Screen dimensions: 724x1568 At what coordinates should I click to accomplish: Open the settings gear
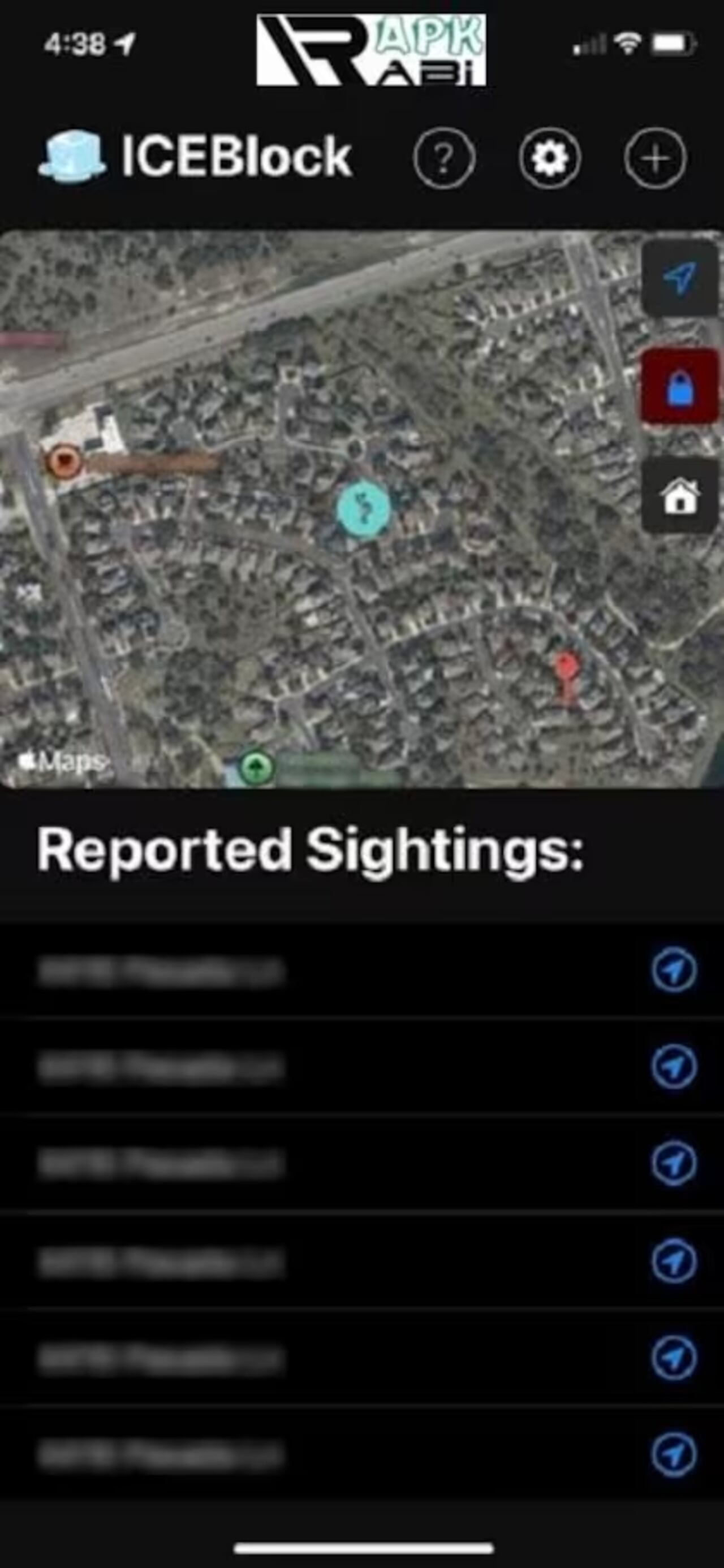(x=549, y=158)
